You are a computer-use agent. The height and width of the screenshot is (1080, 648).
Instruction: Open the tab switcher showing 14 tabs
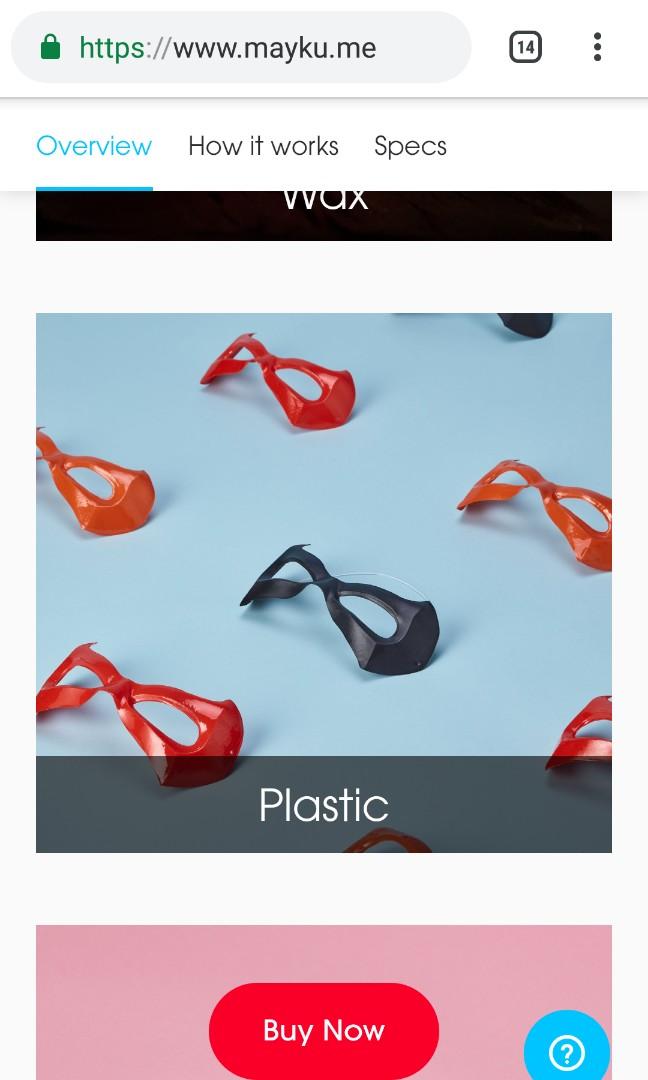(x=525, y=47)
